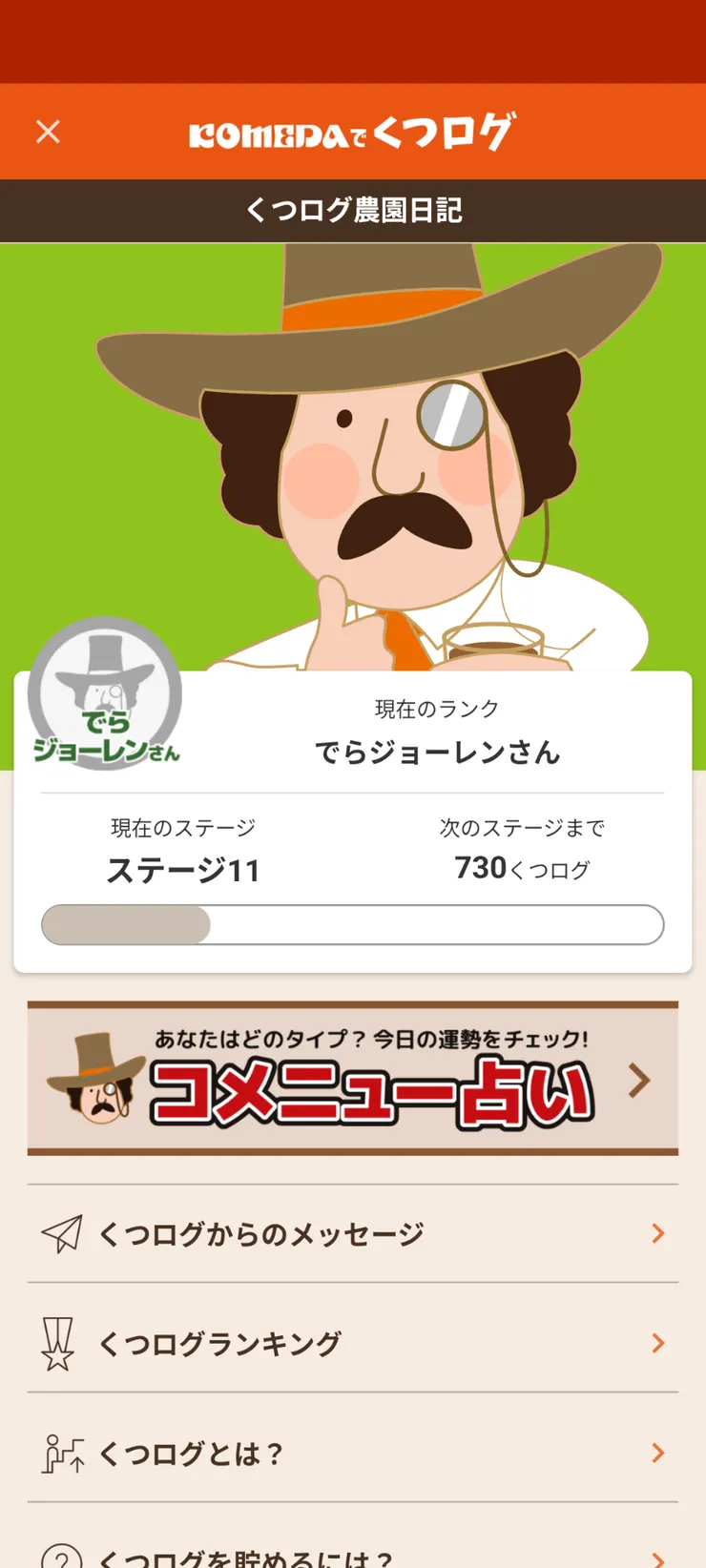Tap the question mark icon near くつログを貯めるには

[x=60, y=1555]
